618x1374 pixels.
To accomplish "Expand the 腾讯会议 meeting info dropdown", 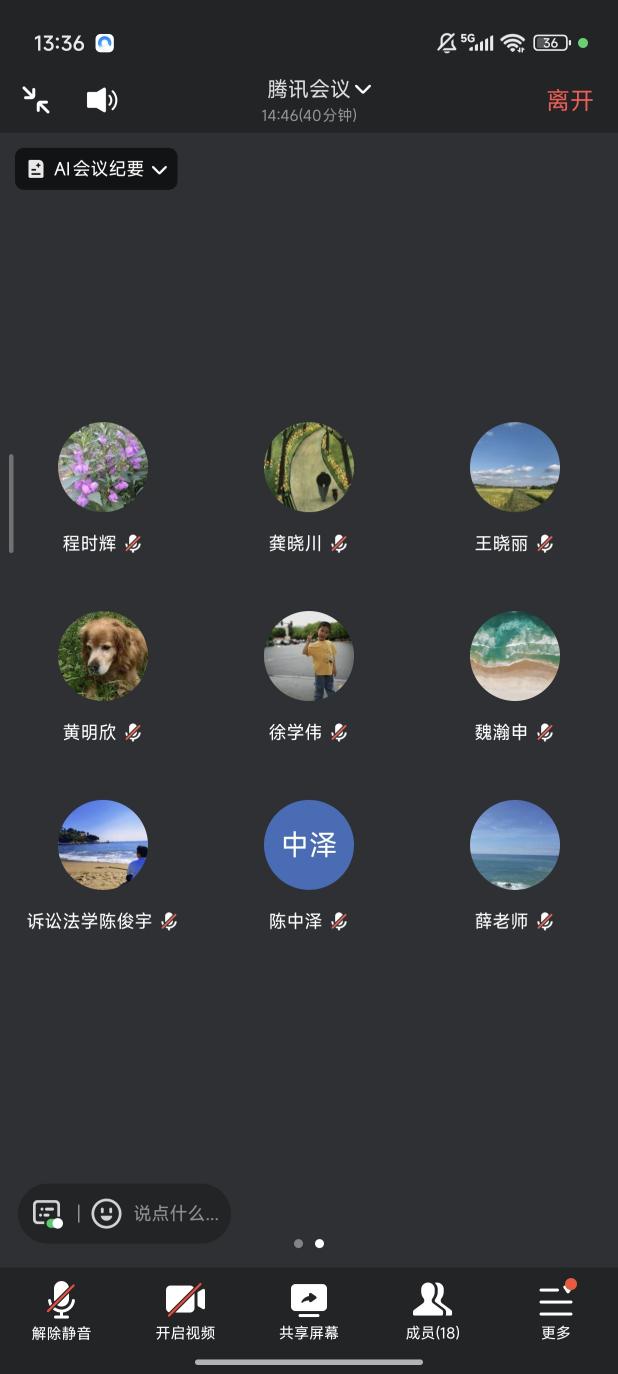I will click(319, 90).
